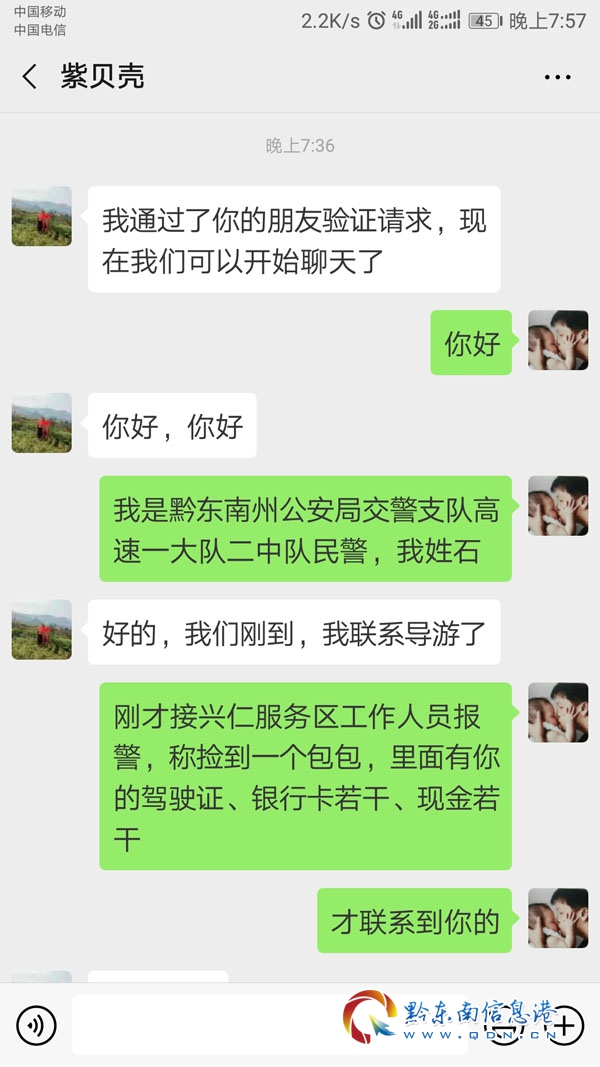The height and width of the screenshot is (1067, 600).
Task: Open the chat overflow menu
Action: 557,77
